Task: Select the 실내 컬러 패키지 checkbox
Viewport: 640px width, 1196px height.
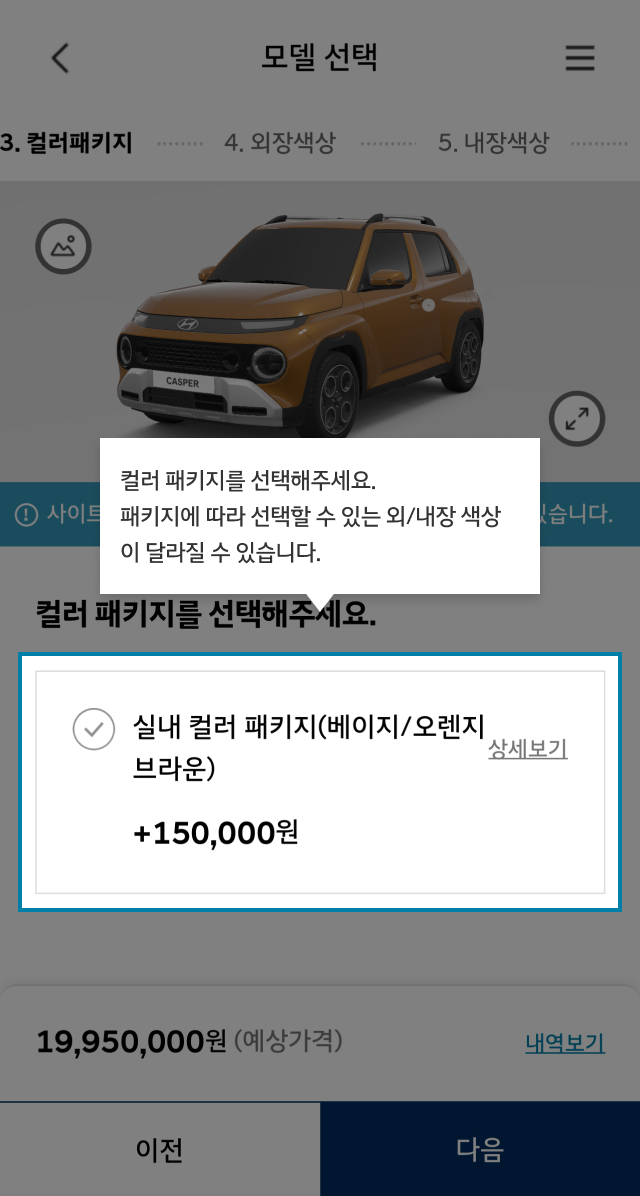Action: tap(94, 729)
